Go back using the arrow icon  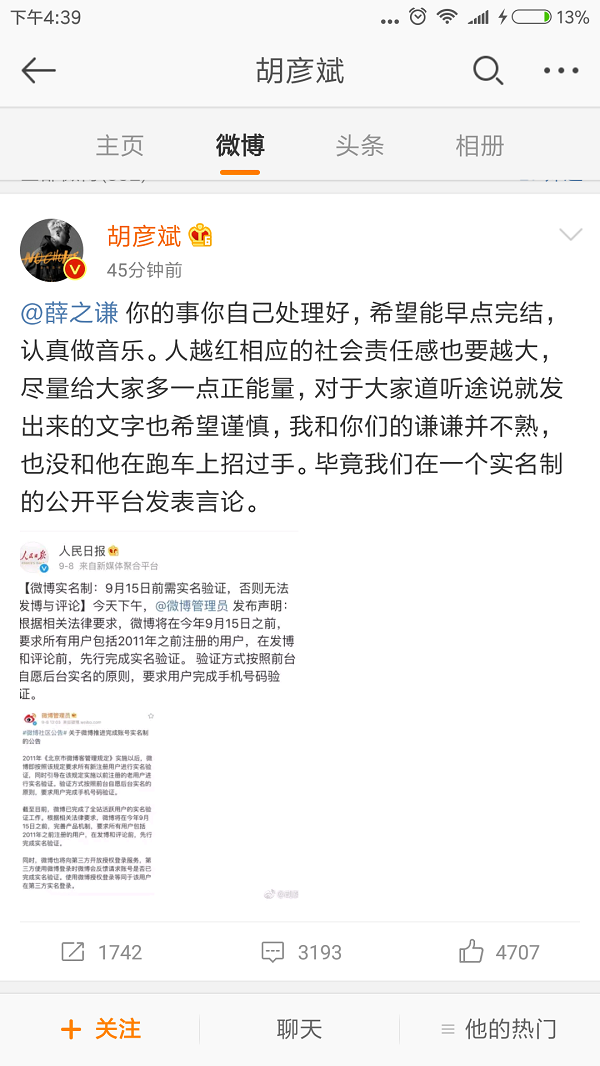click(39, 71)
